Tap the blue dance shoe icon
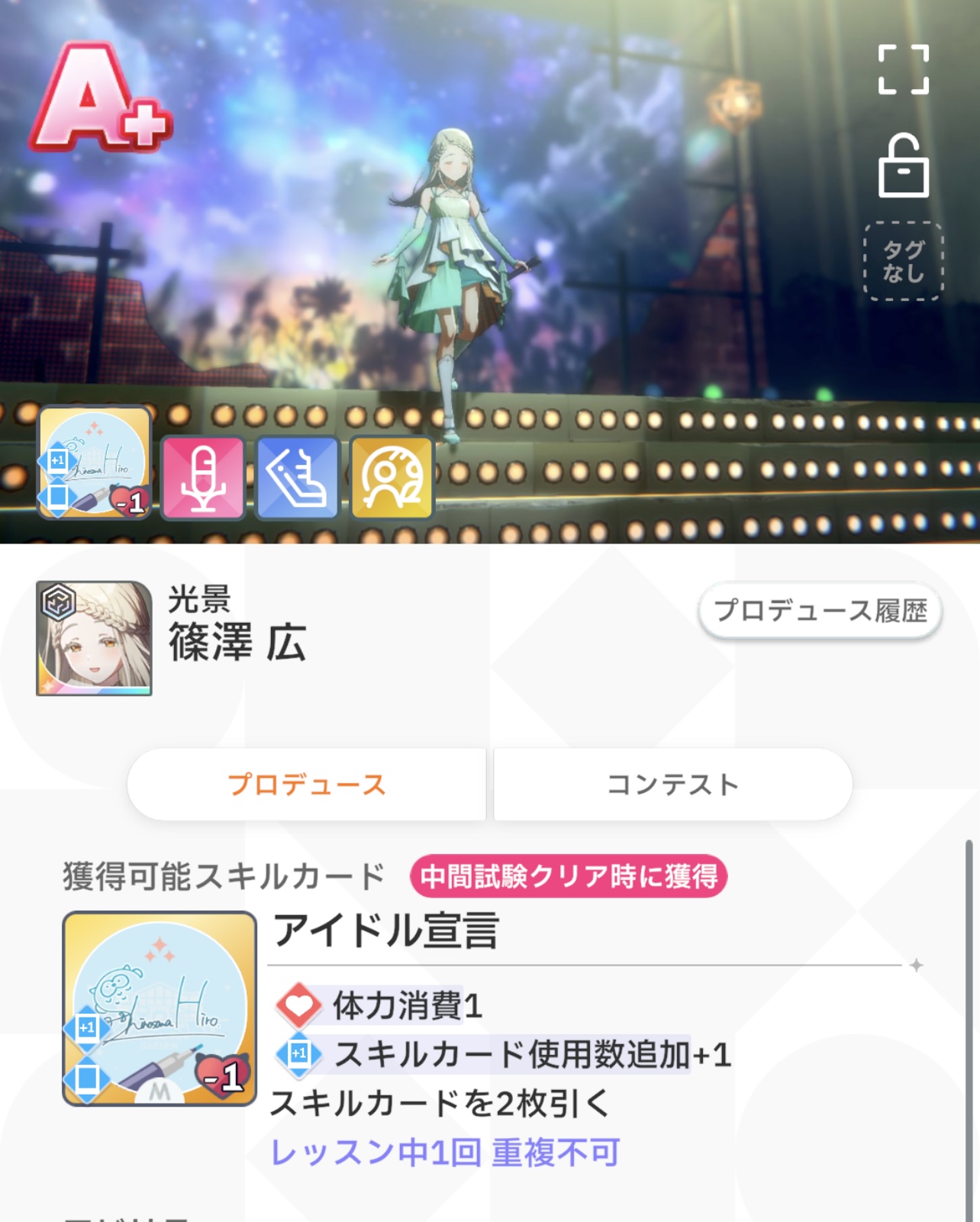 tap(297, 478)
